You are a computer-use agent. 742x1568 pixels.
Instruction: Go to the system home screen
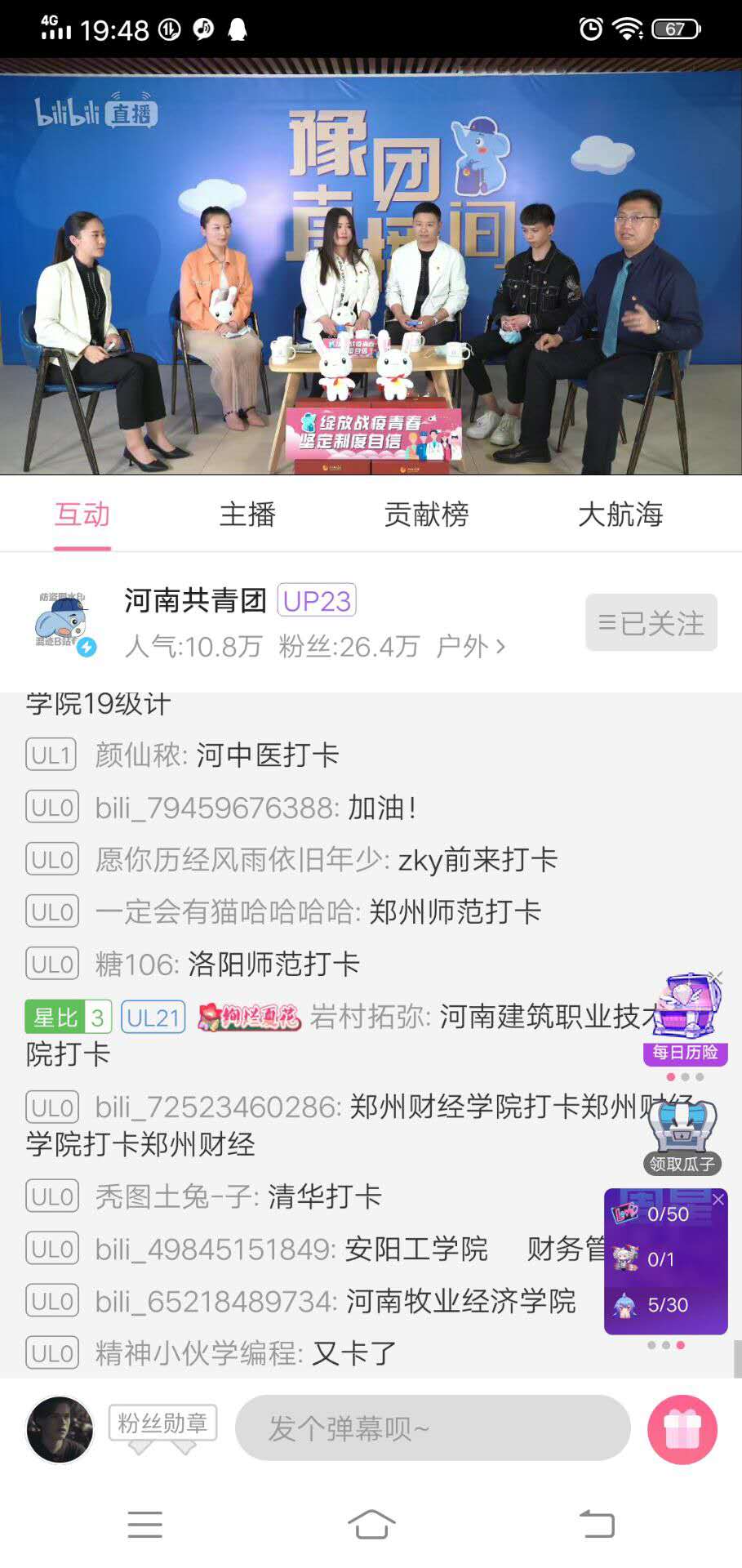pyautogui.click(x=371, y=1524)
